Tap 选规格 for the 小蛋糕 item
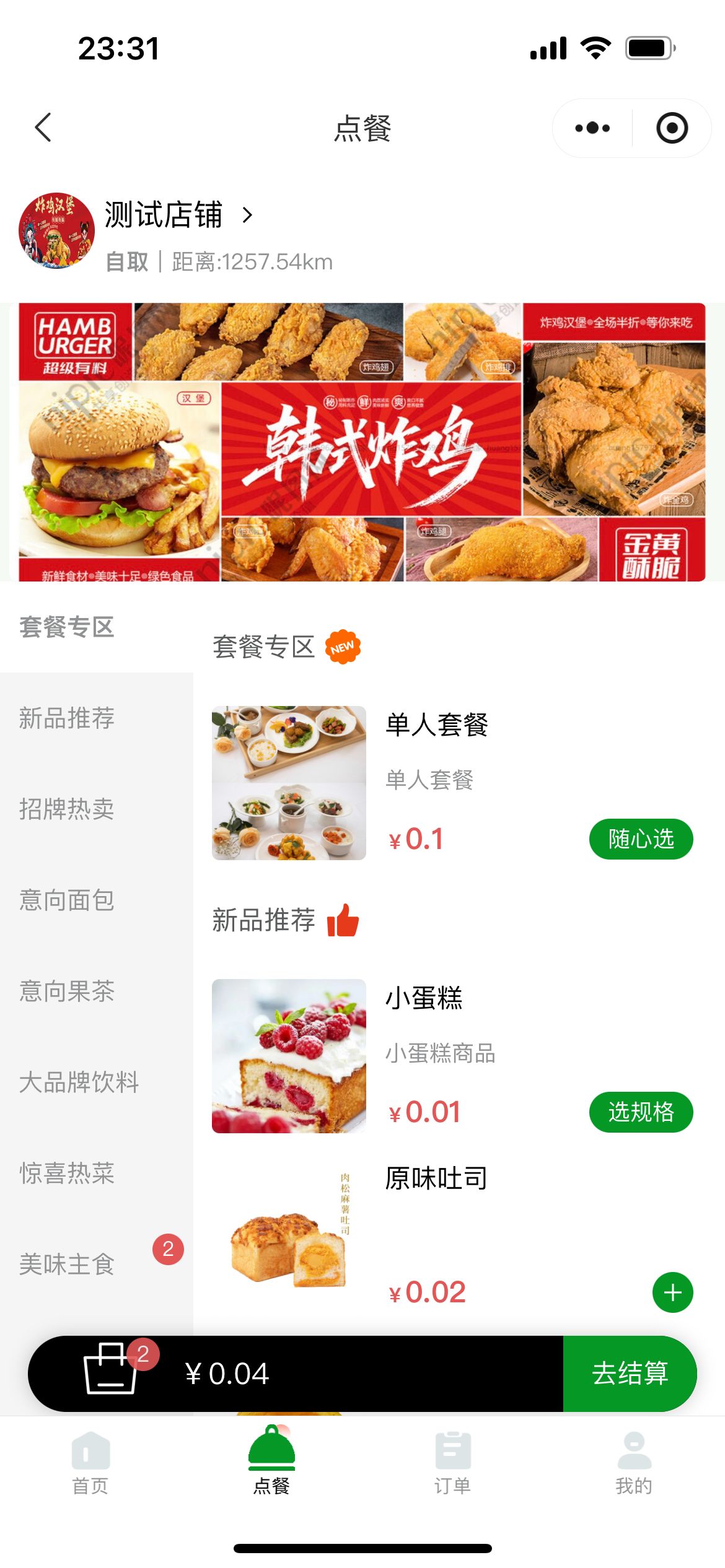The image size is (725, 1568). pyautogui.click(x=643, y=1112)
